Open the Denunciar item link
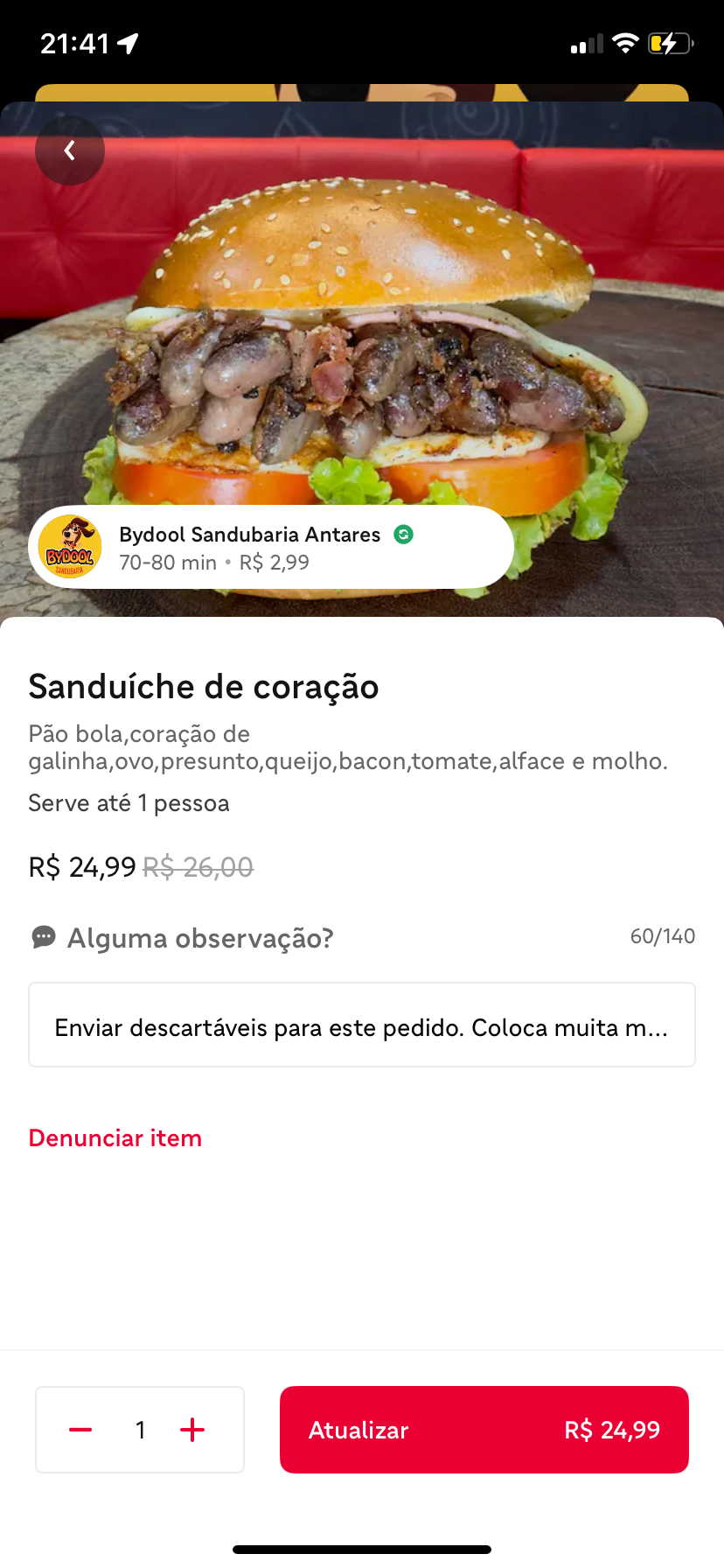This screenshot has width=724, height=1568. point(115,1137)
